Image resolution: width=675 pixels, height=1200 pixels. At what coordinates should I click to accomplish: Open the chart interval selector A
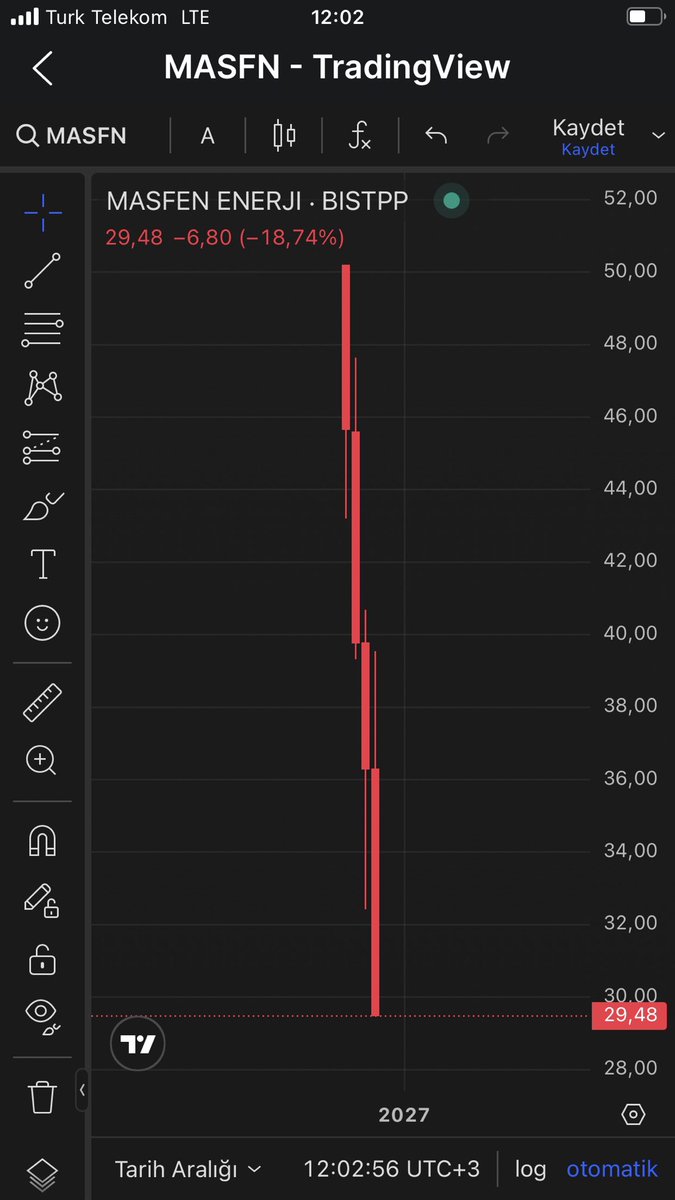[x=207, y=136]
